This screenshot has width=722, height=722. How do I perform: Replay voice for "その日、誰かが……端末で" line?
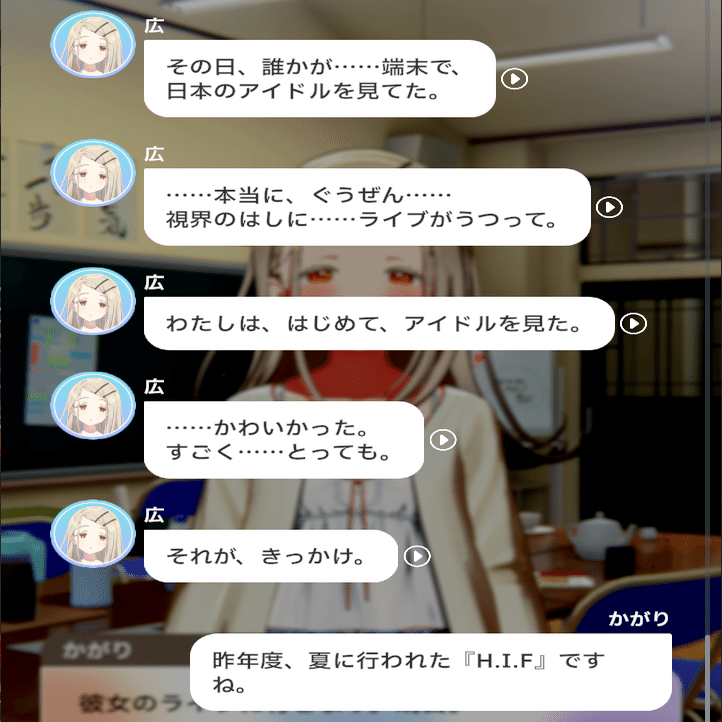(x=514, y=79)
